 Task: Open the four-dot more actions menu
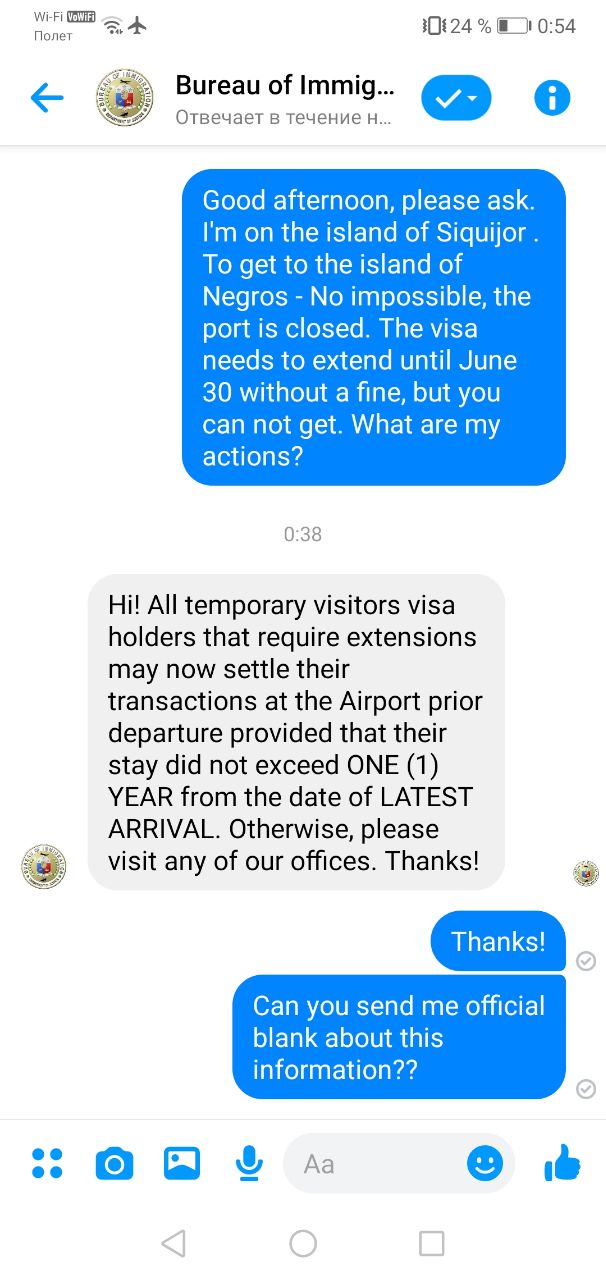[47, 1163]
